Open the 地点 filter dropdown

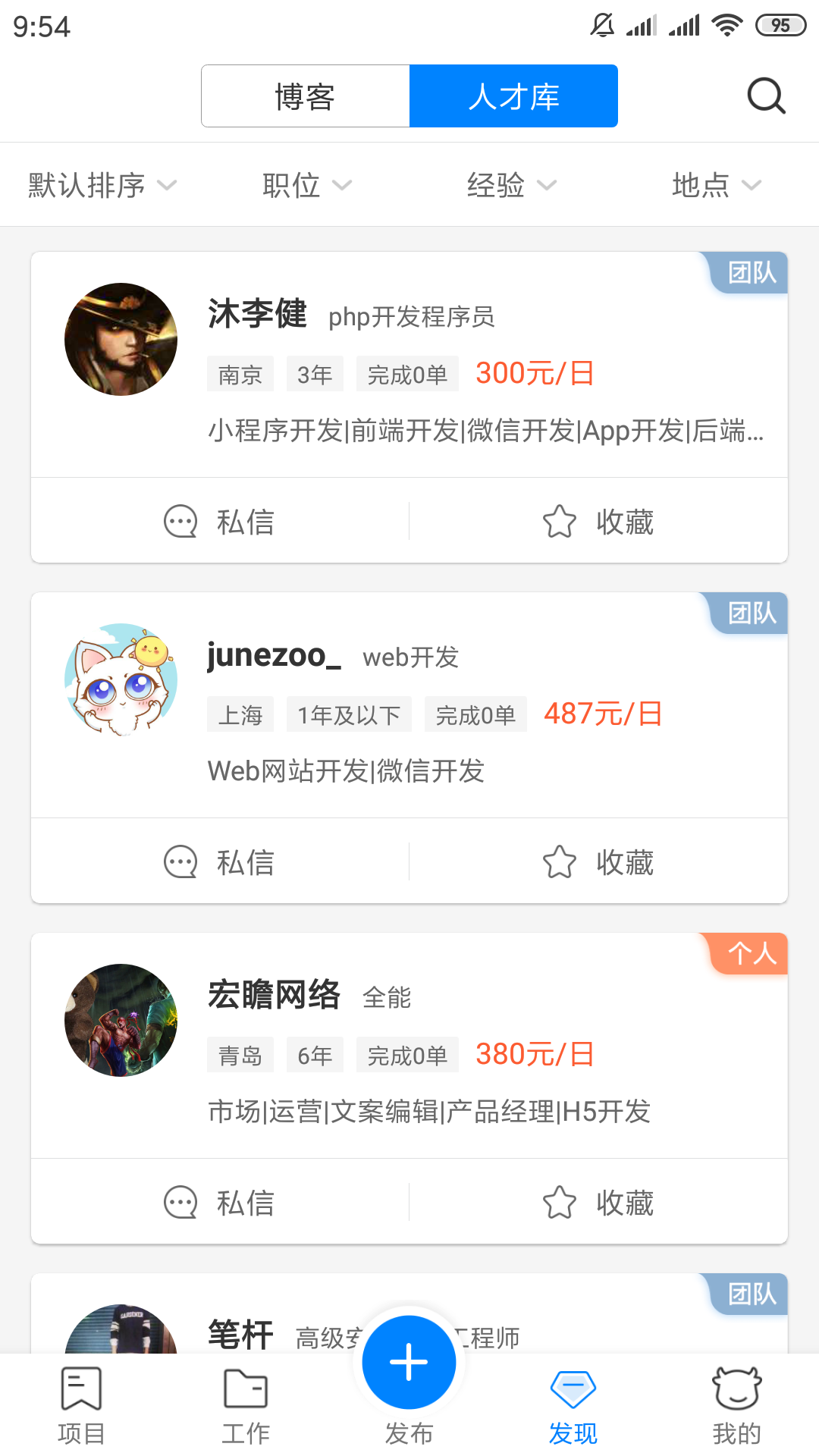click(x=716, y=185)
